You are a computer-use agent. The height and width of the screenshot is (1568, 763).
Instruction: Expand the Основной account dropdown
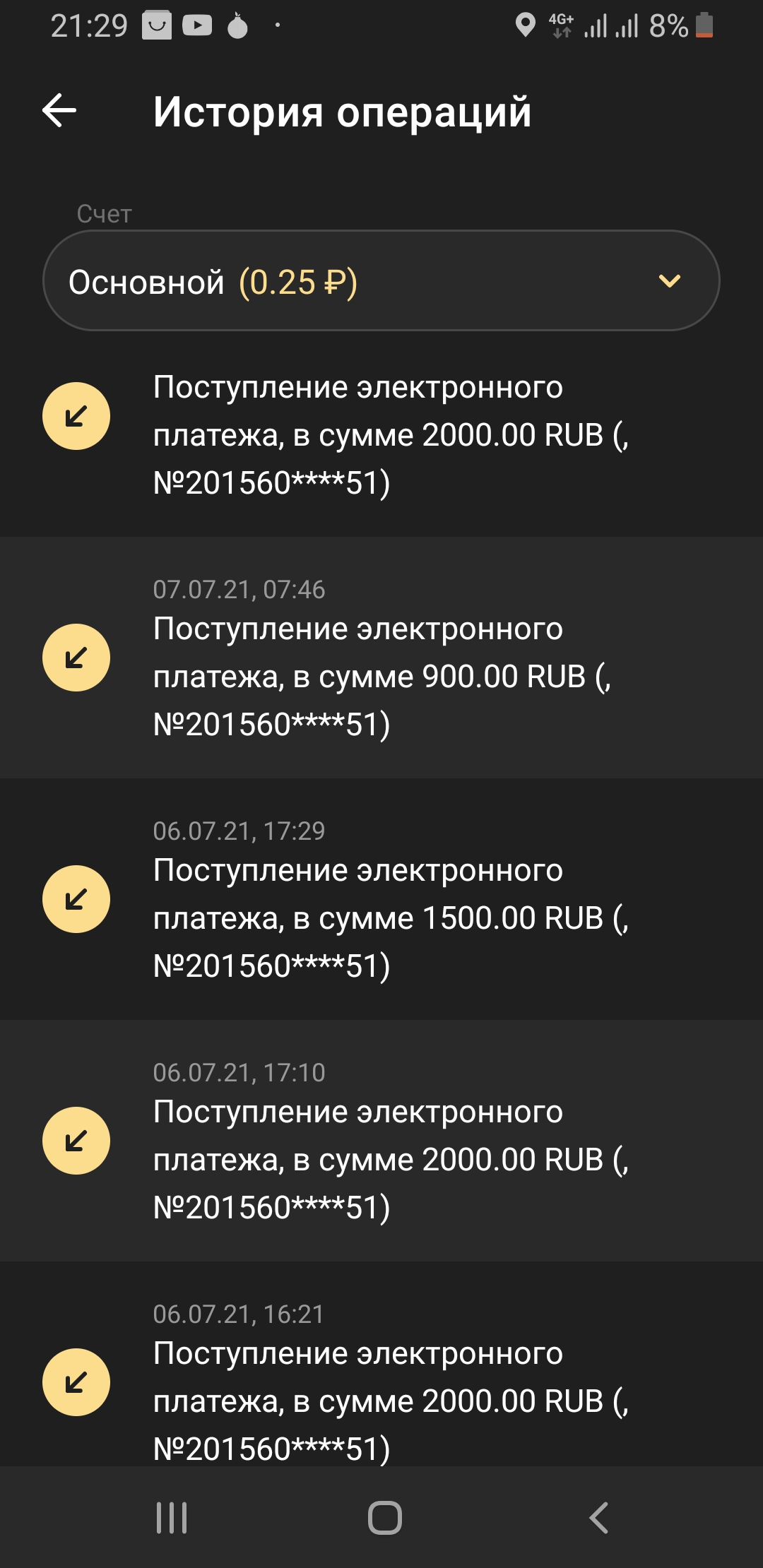click(381, 281)
